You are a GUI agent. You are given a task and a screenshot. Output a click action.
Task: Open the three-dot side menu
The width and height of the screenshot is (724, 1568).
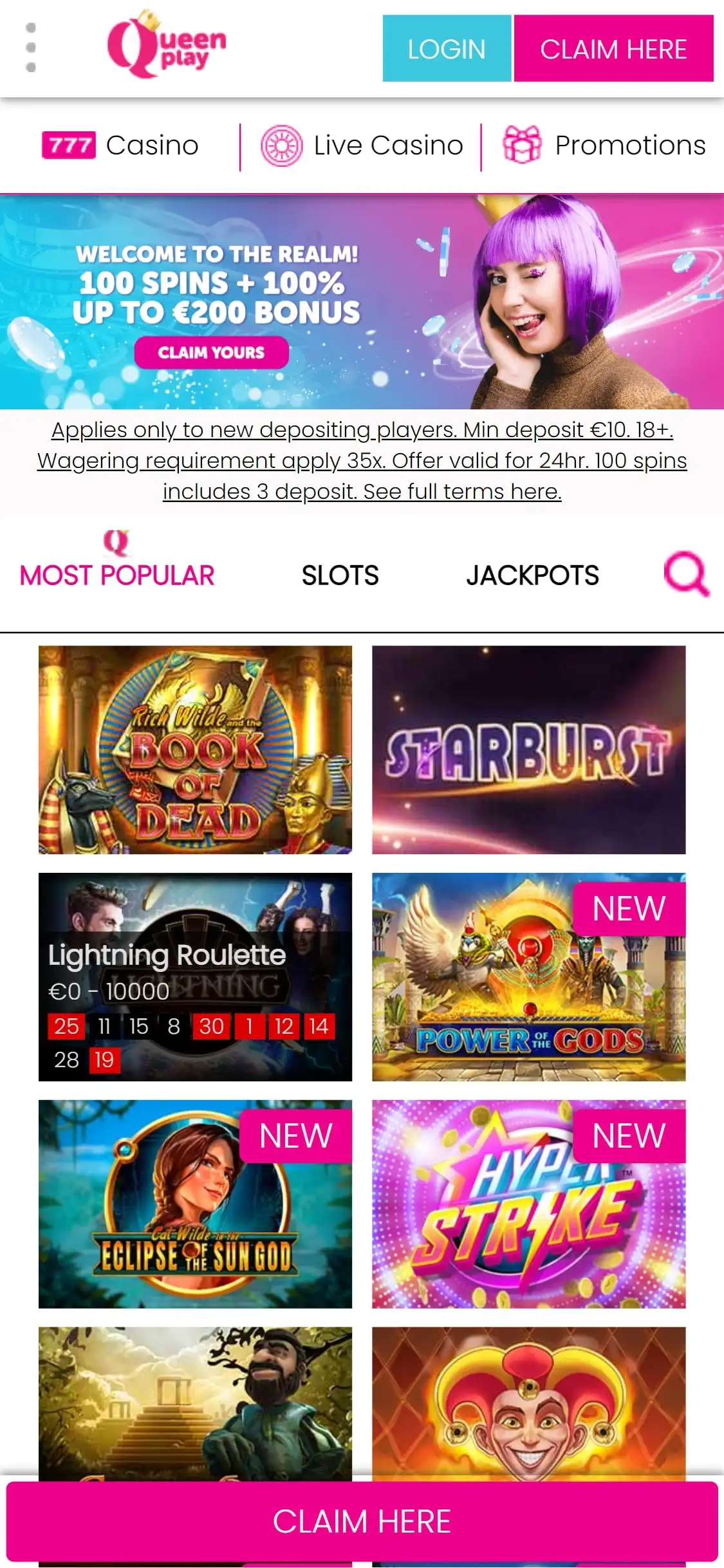30,48
